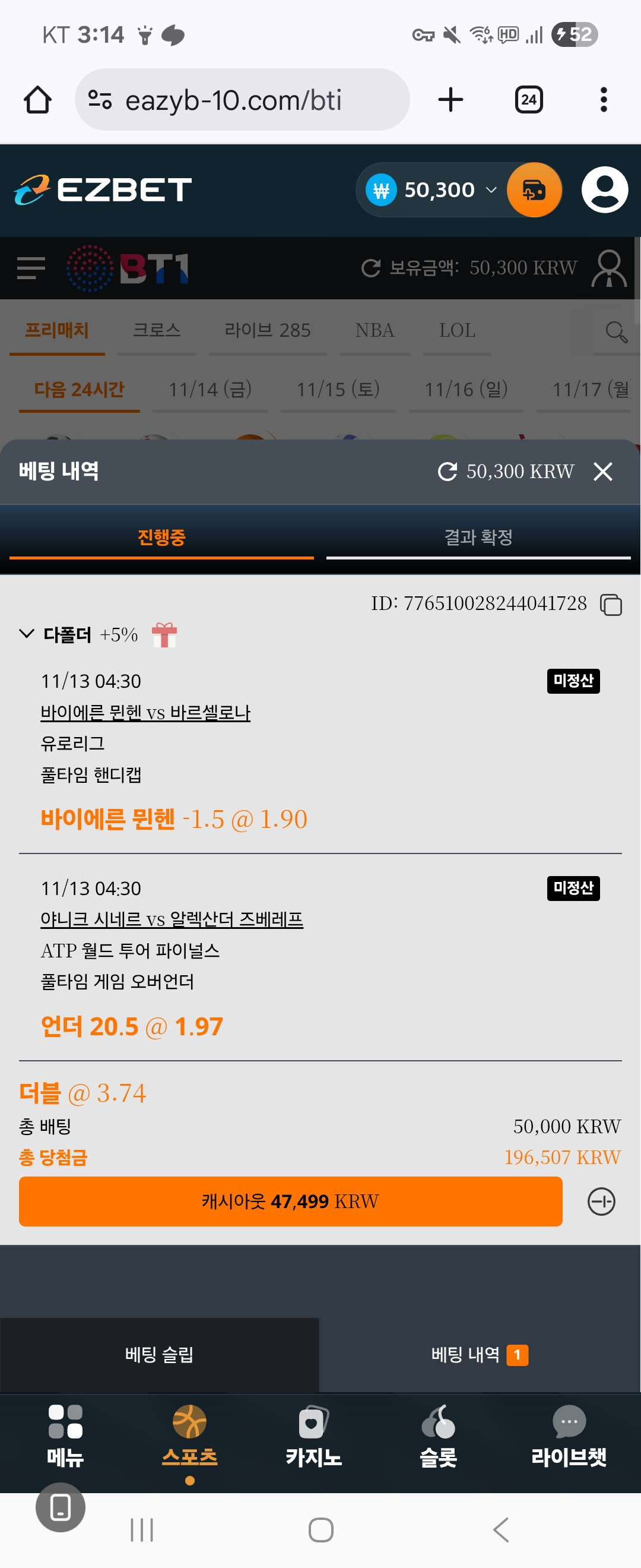This screenshot has width=641, height=1568.
Task: Switch to the 결과 확정 tab
Action: click(x=478, y=538)
